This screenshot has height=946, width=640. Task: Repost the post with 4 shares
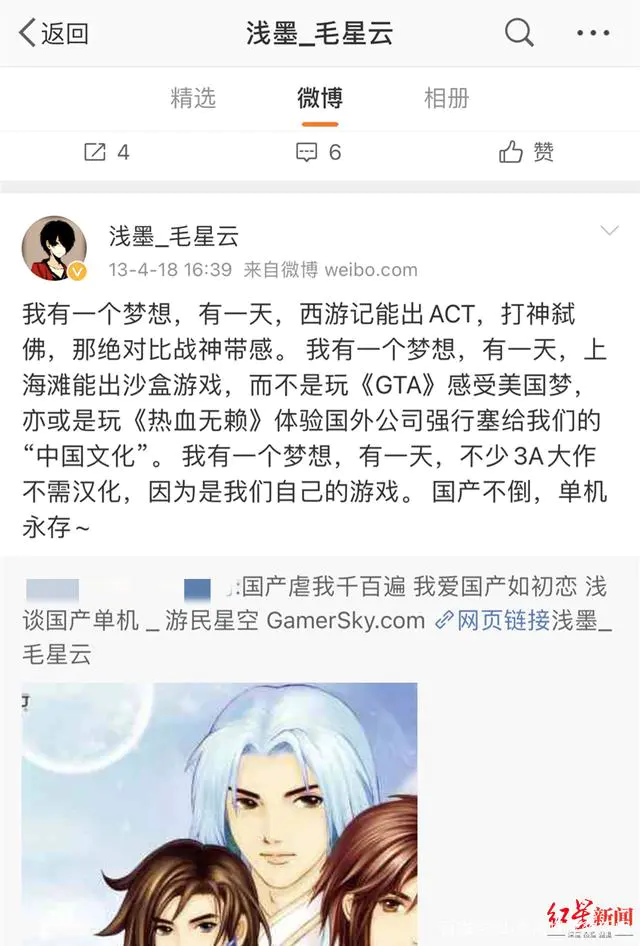point(106,152)
